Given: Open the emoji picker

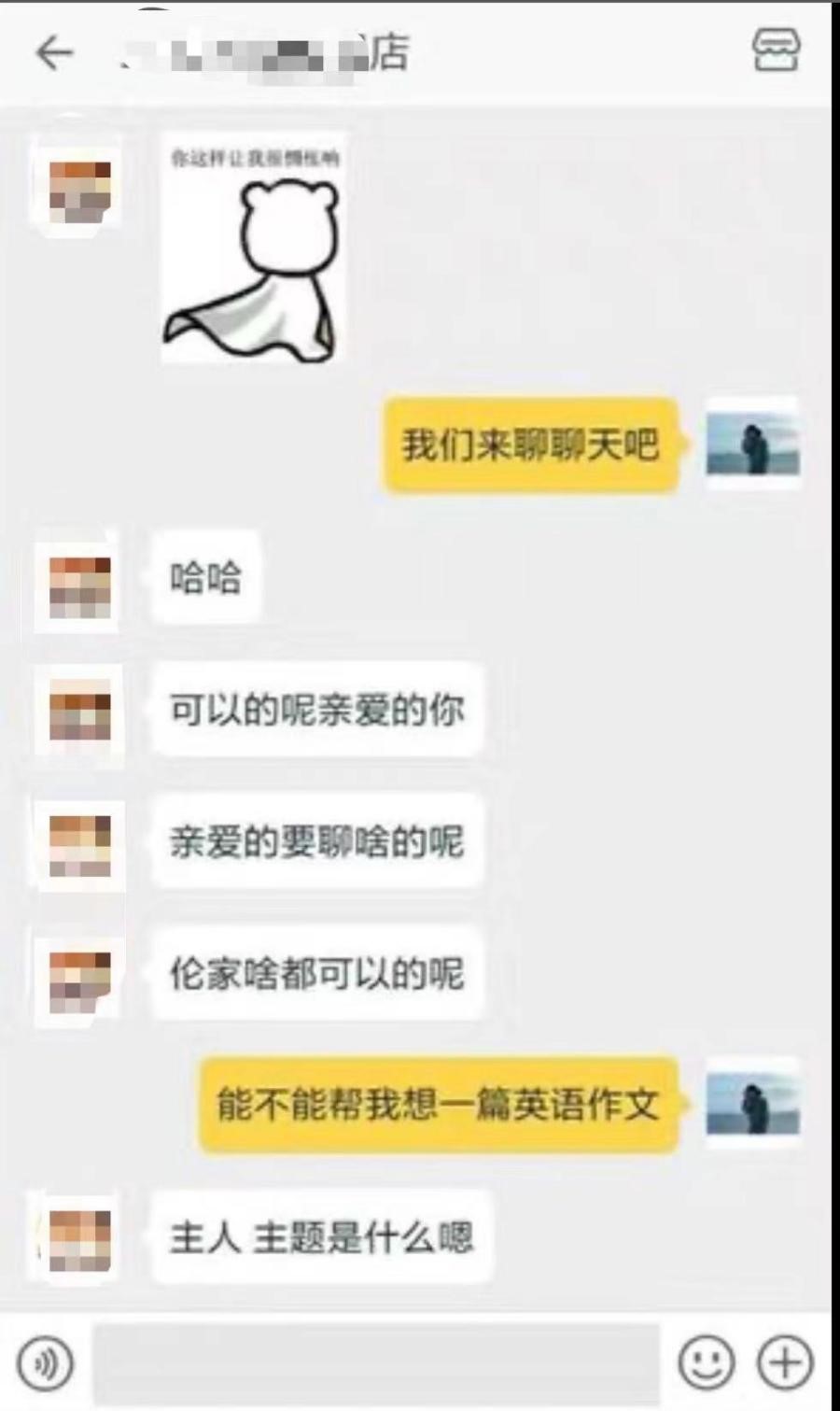Looking at the screenshot, I should pyautogui.click(x=706, y=1363).
